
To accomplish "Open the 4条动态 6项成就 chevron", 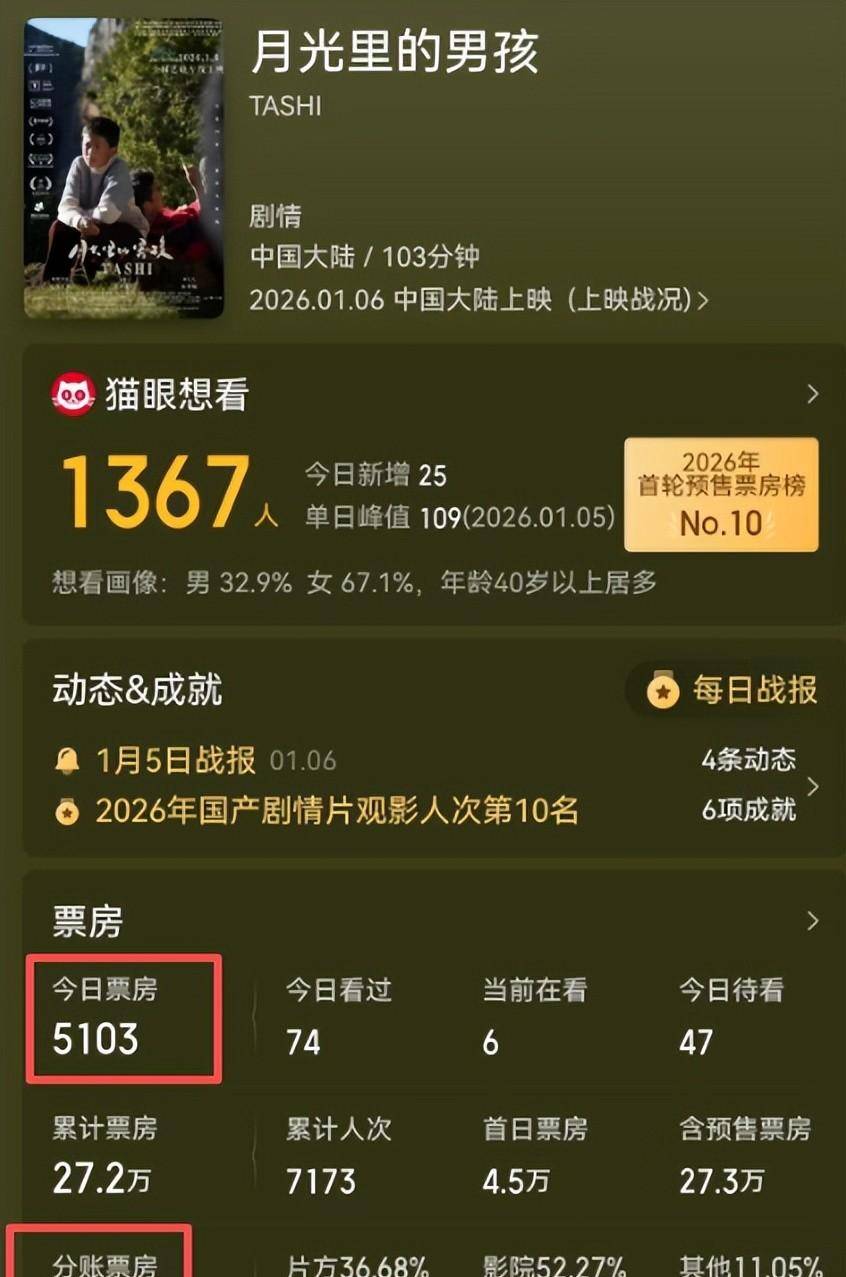I will 812,786.
